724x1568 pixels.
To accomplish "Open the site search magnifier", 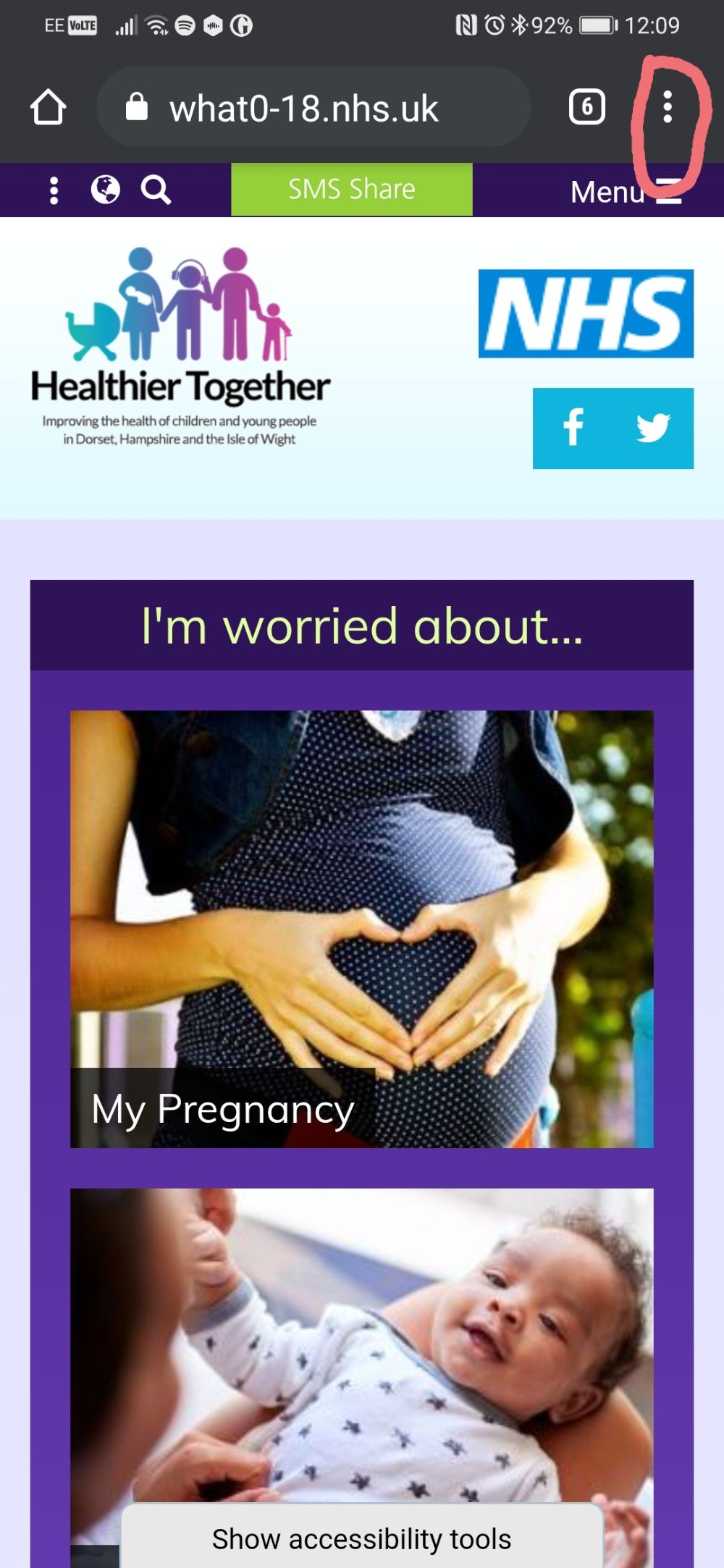I will coord(156,190).
